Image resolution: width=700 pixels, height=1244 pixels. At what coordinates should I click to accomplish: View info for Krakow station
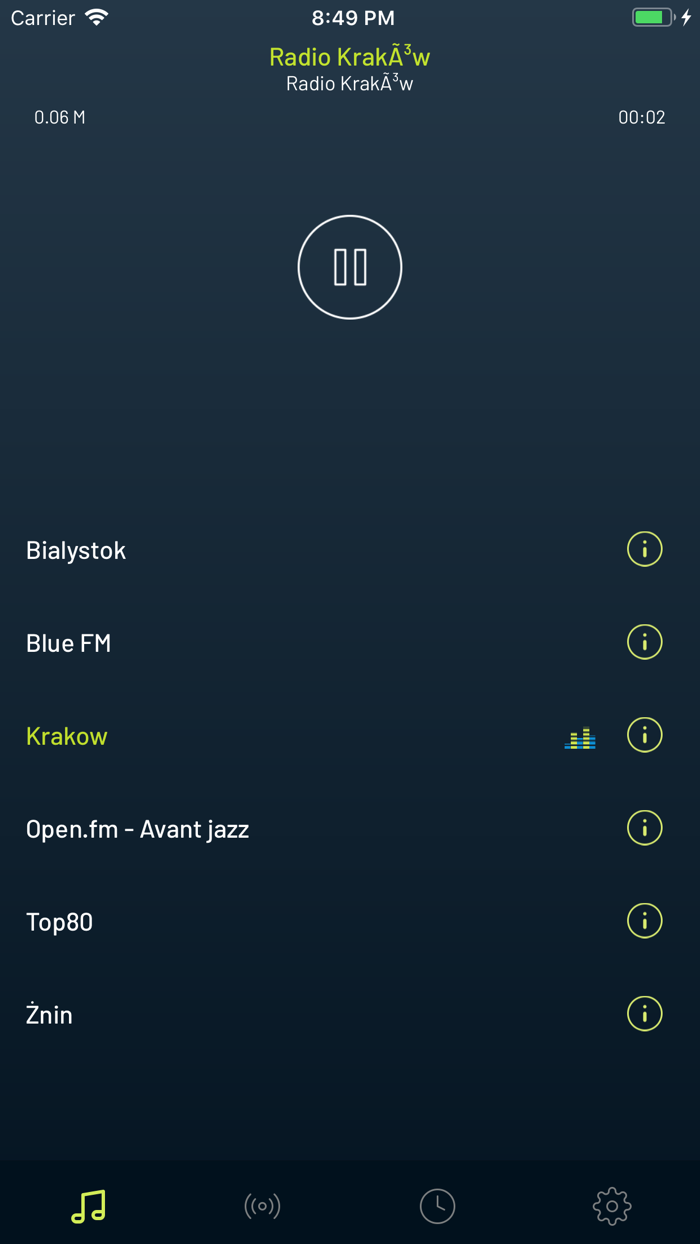645,735
